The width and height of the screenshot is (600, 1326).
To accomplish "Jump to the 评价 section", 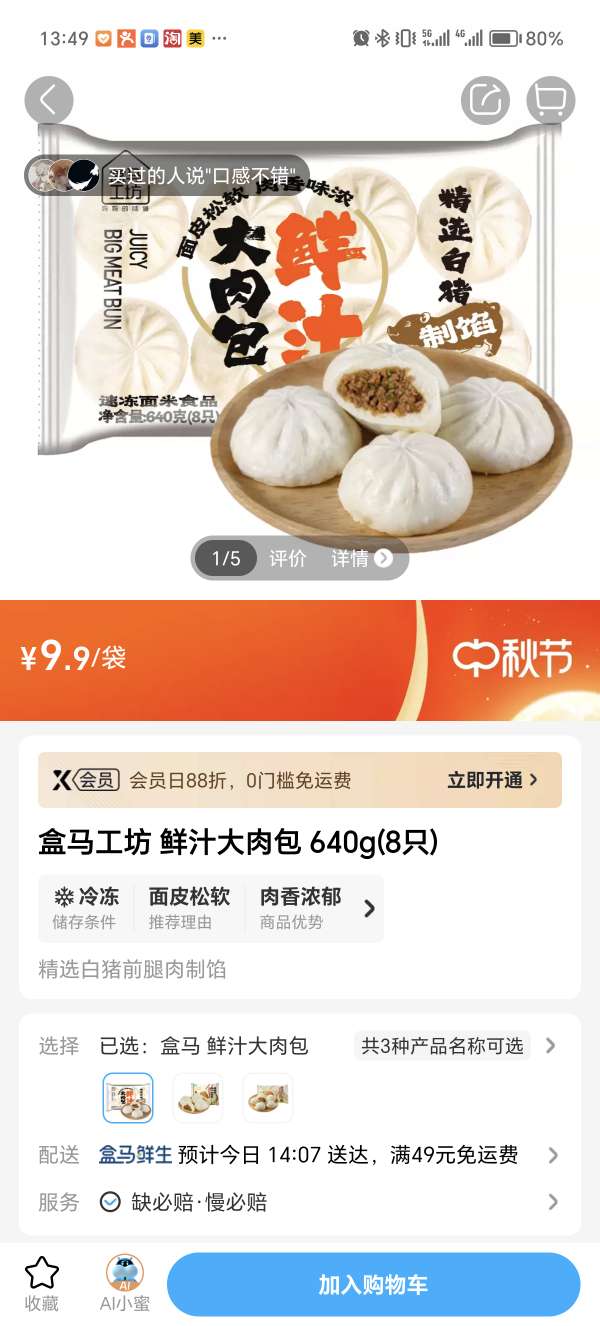I will 288,558.
